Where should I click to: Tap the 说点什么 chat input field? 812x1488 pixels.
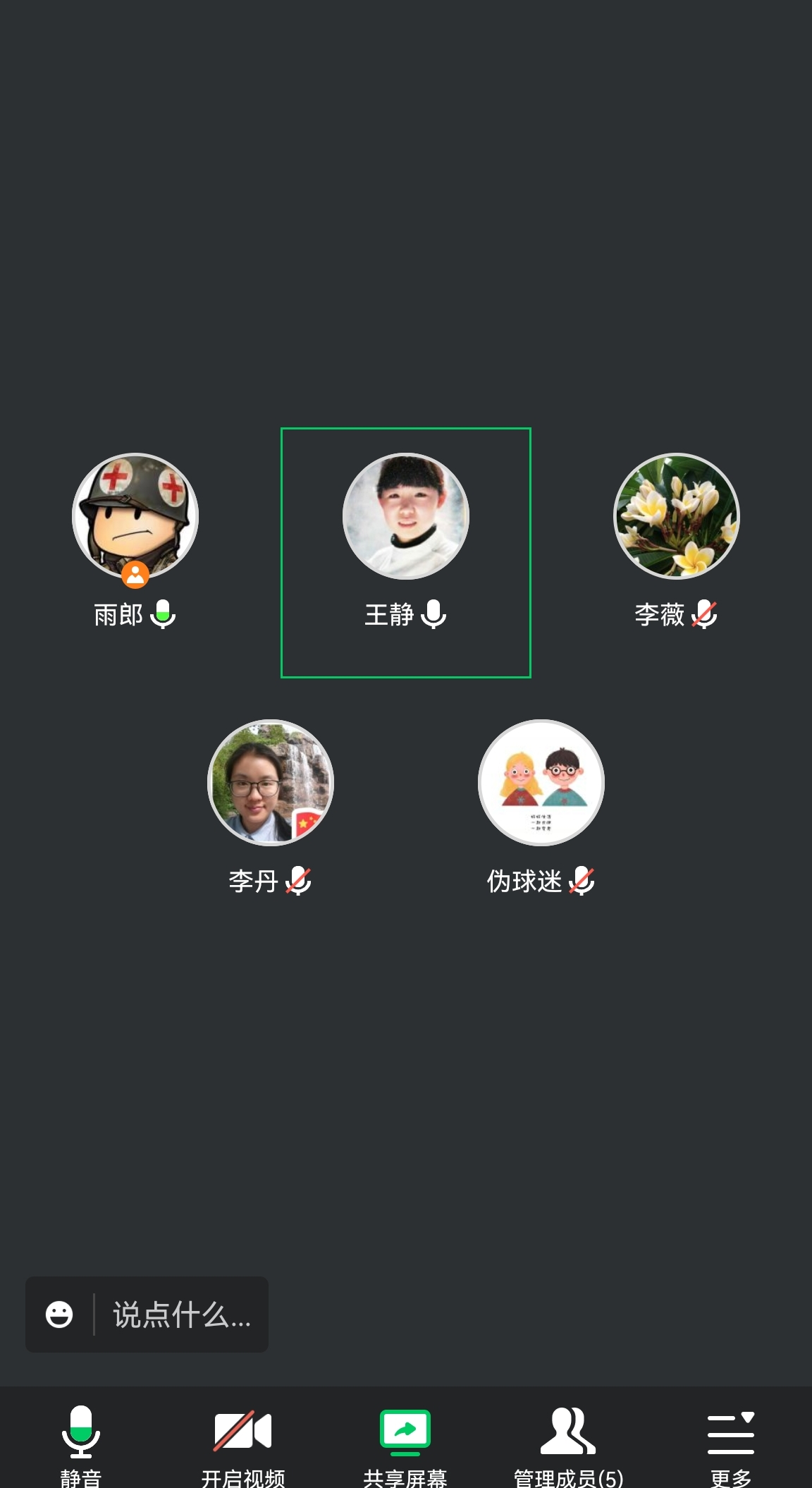click(181, 1315)
